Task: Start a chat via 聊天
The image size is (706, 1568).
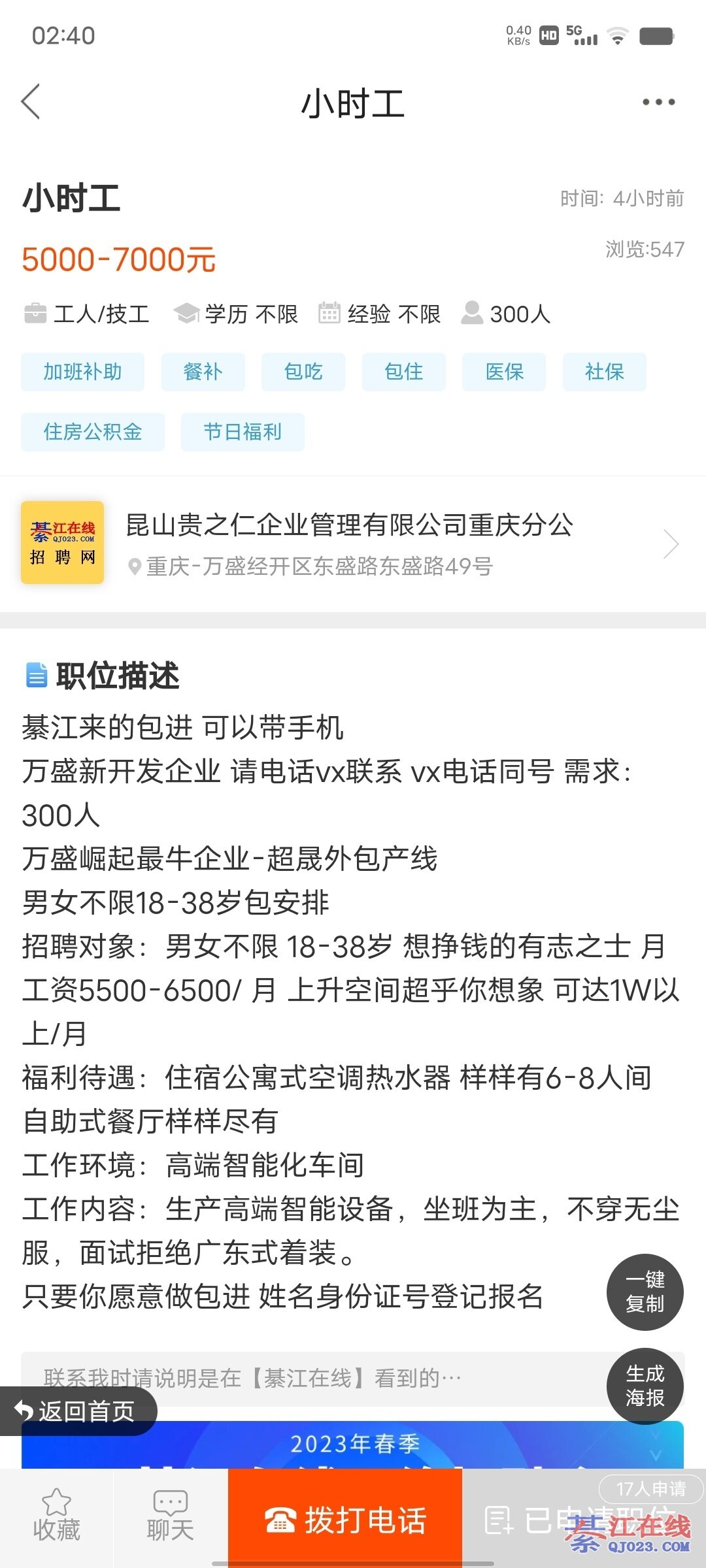Action: [x=170, y=1516]
